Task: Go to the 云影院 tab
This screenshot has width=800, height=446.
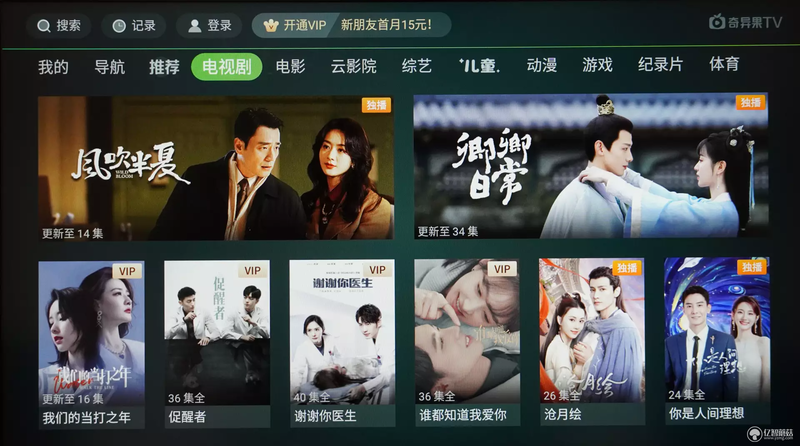Action: (353, 67)
